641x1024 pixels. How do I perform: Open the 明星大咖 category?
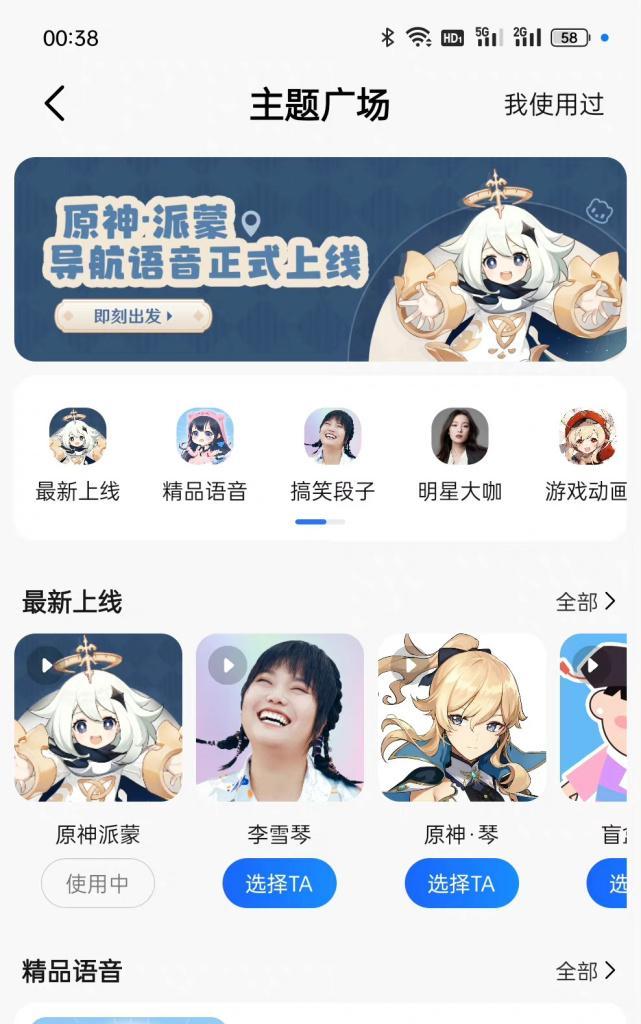point(459,456)
